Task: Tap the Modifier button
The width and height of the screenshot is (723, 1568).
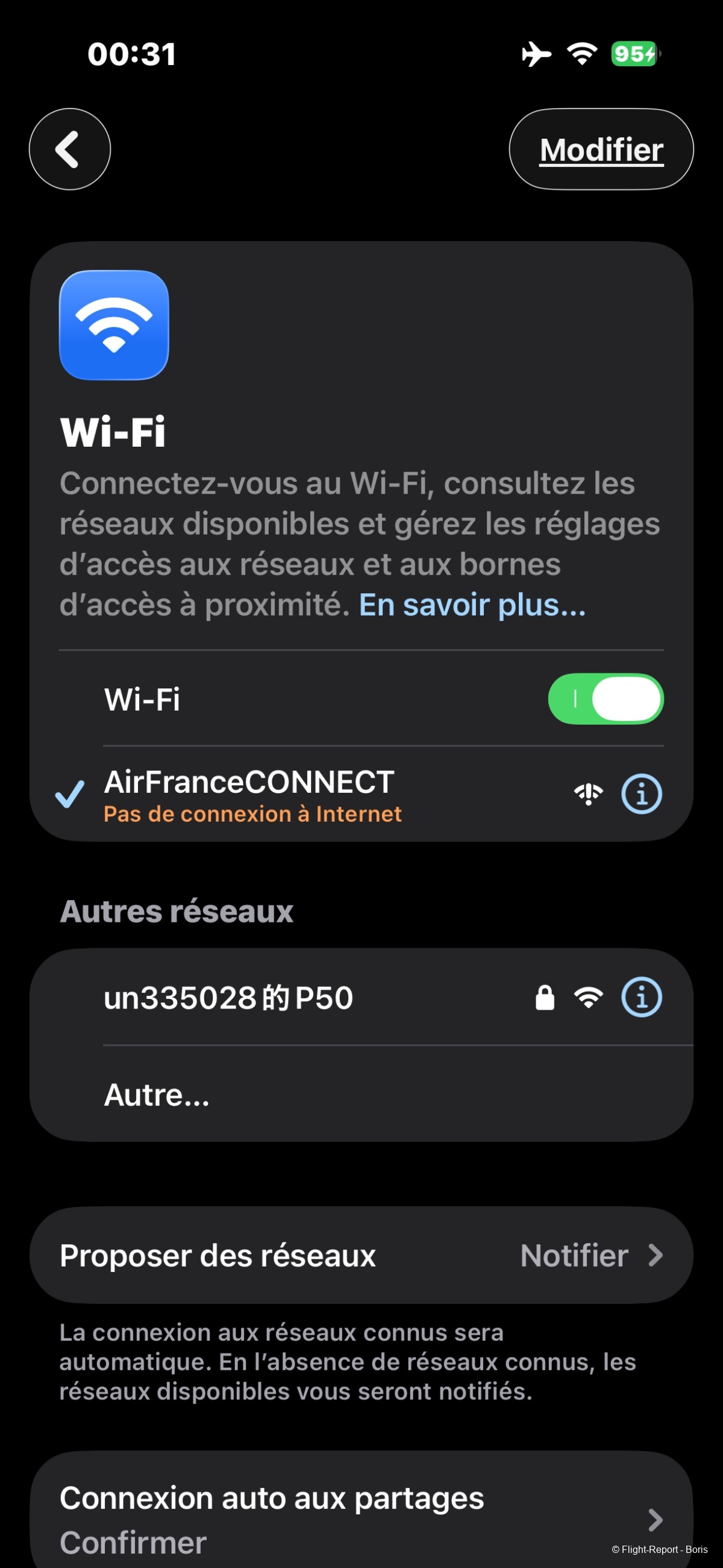Action: (601, 149)
